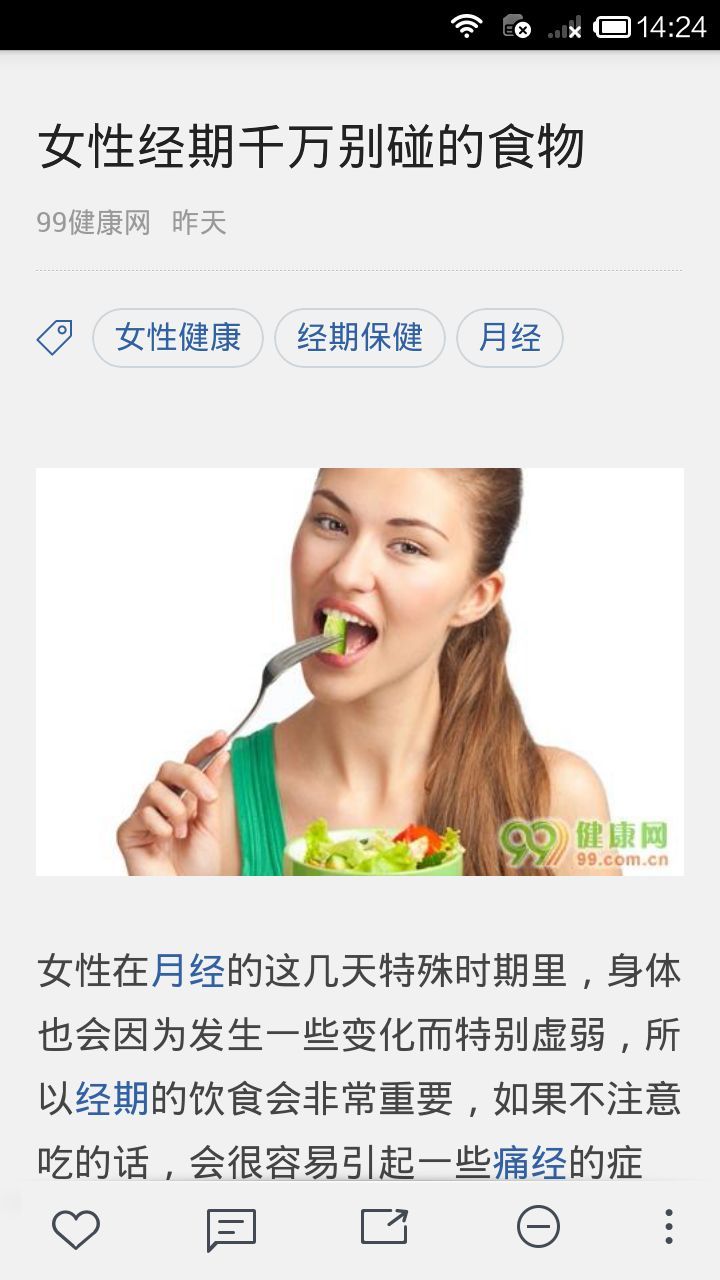Share this article
720x1280 pixels.
[385, 1227]
